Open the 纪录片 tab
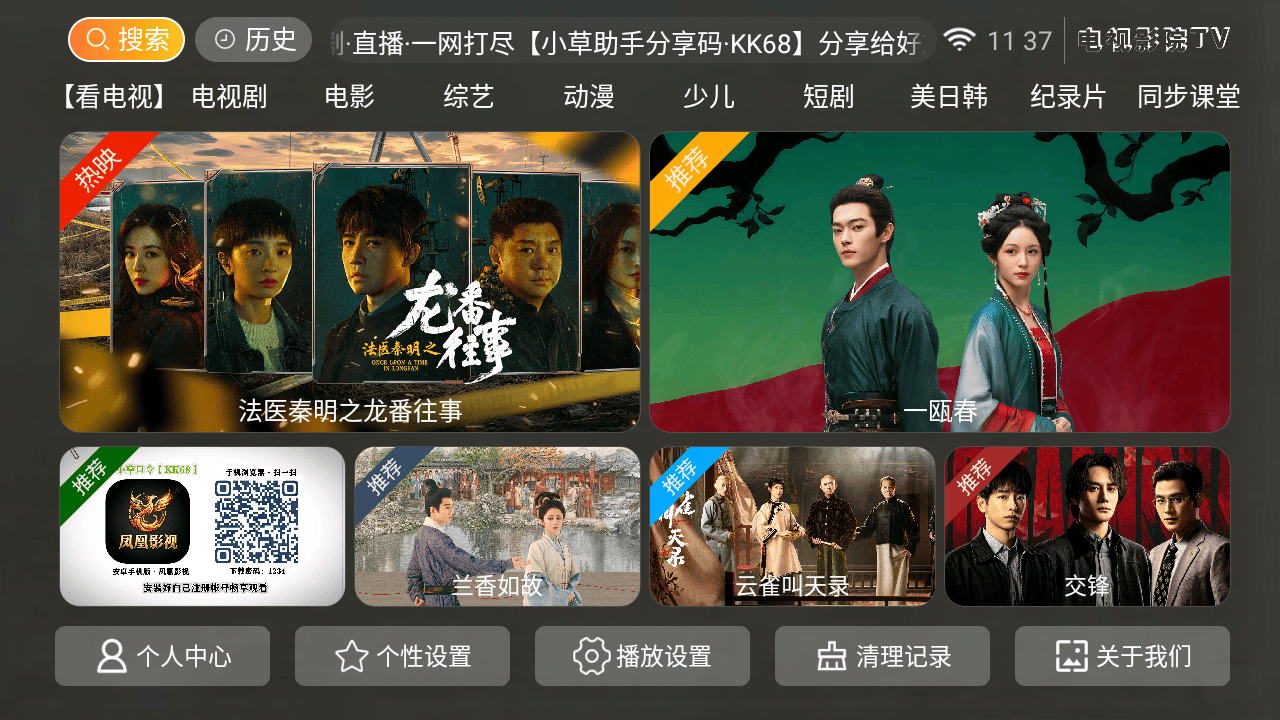The height and width of the screenshot is (720, 1280). click(x=1069, y=97)
